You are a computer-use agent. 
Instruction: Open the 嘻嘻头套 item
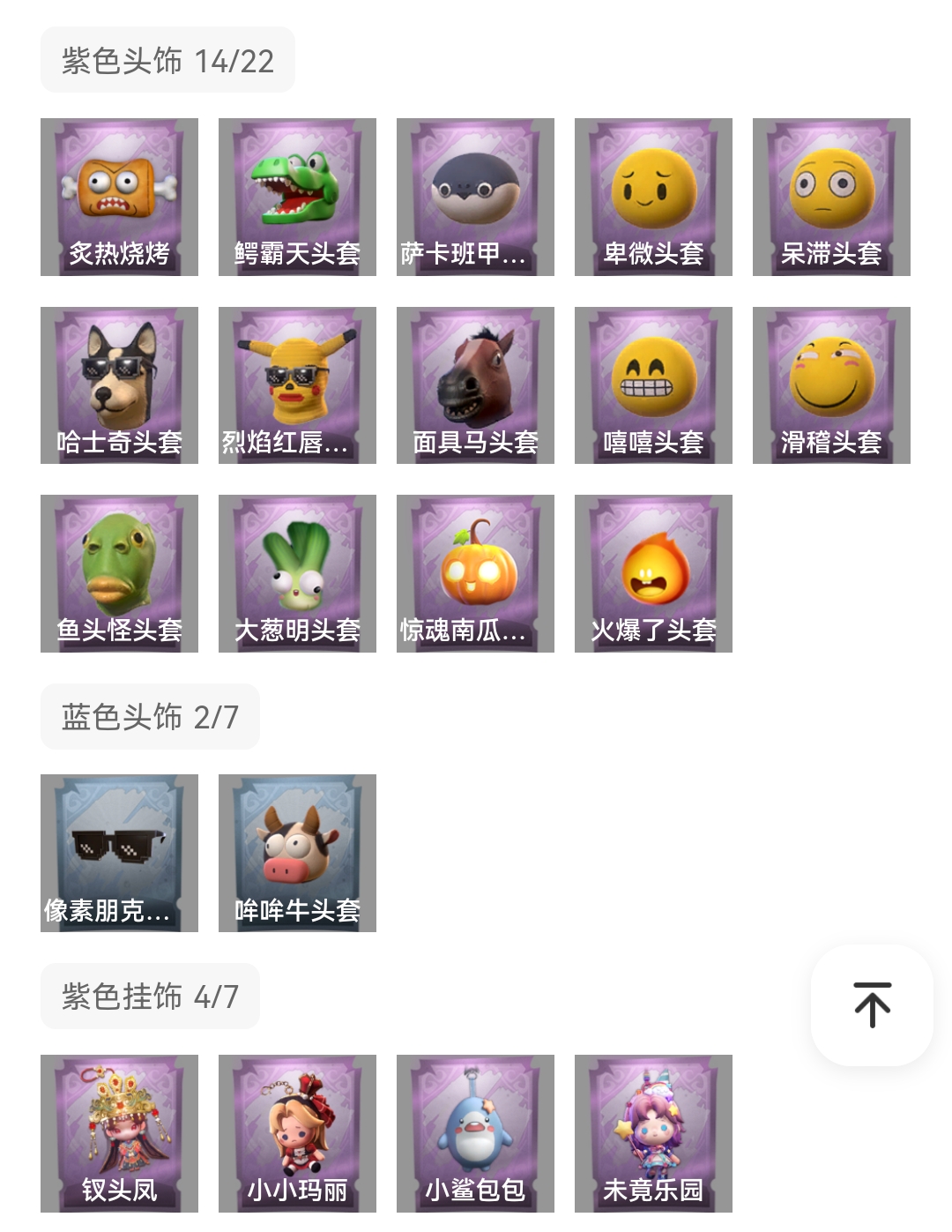[653, 385]
